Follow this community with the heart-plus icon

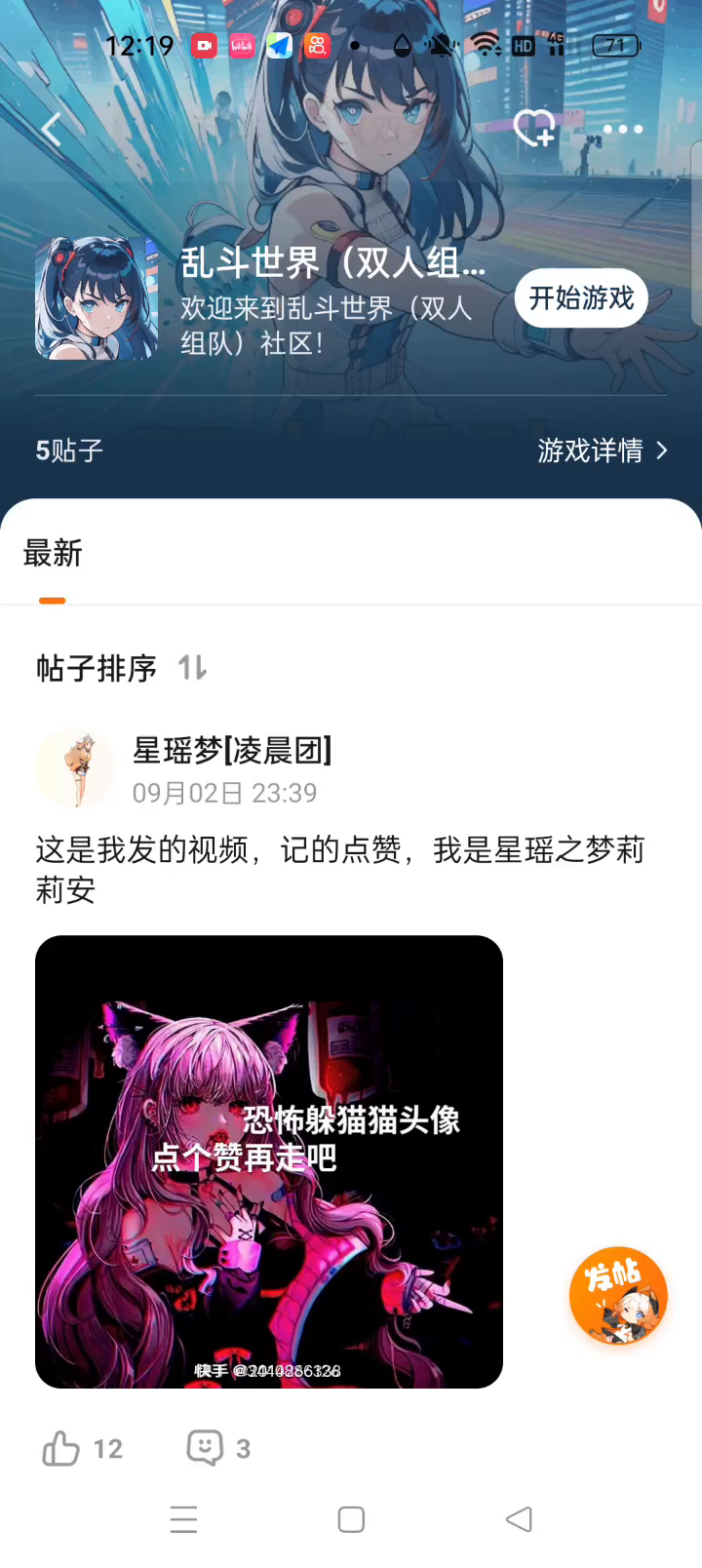[534, 128]
